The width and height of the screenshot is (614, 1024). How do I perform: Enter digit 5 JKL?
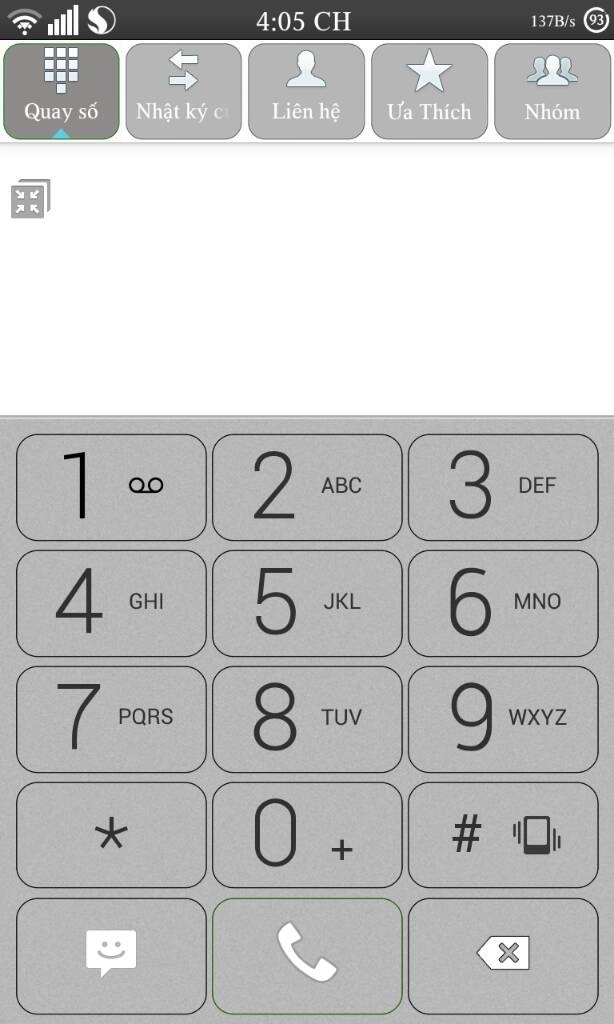(307, 603)
